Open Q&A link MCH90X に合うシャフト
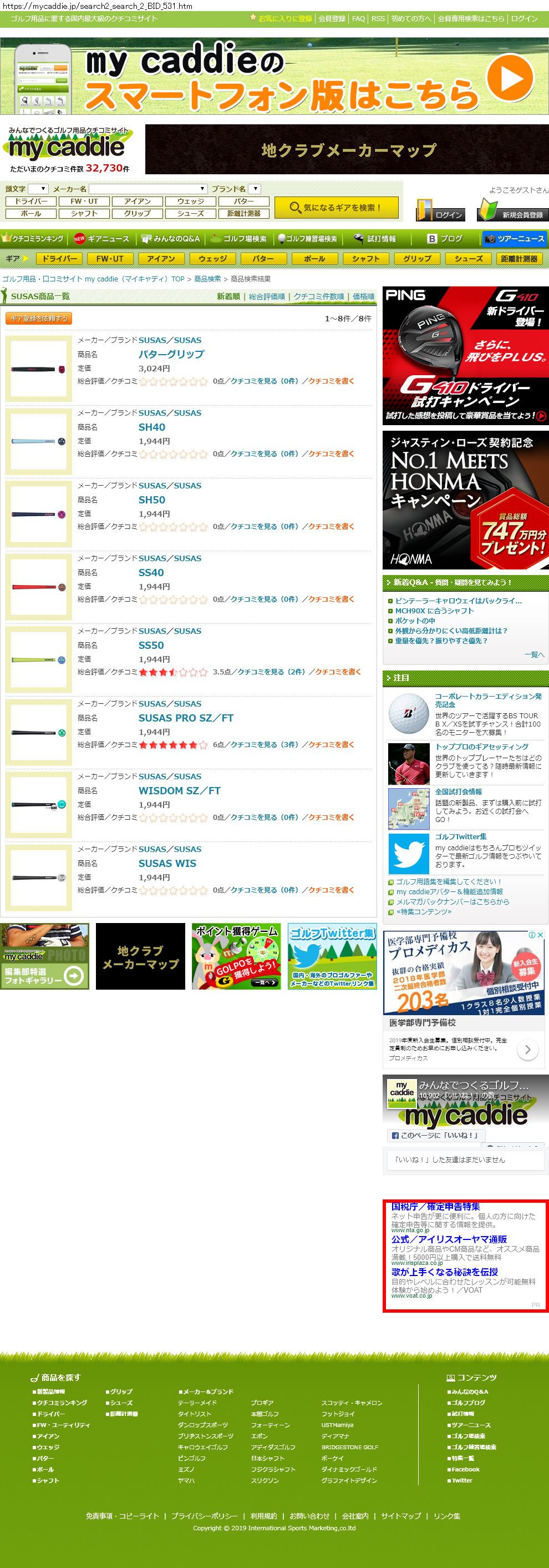The image size is (549, 1568). [x=434, y=611]
